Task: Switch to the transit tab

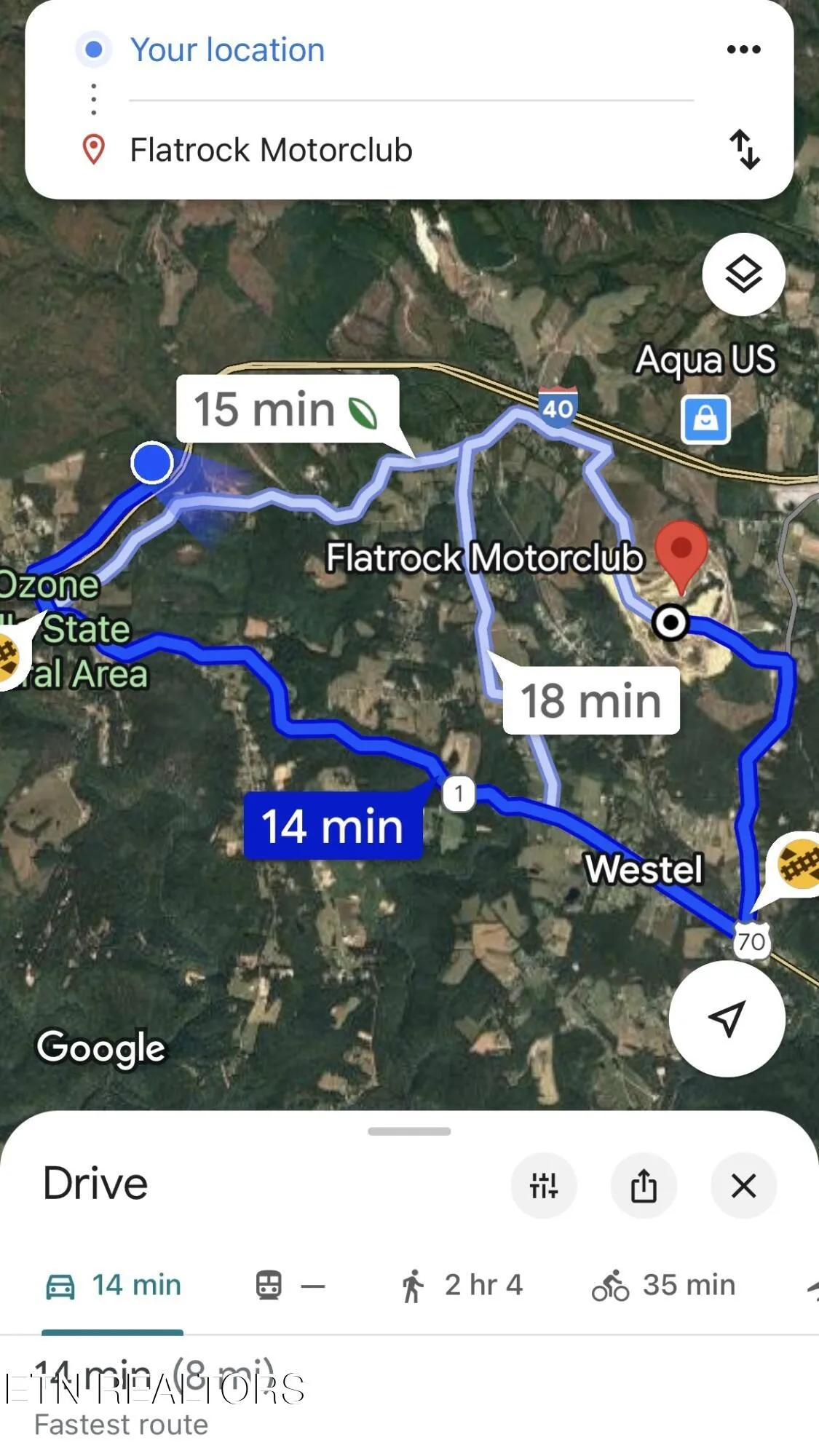Action: (x=289, y=1286)
